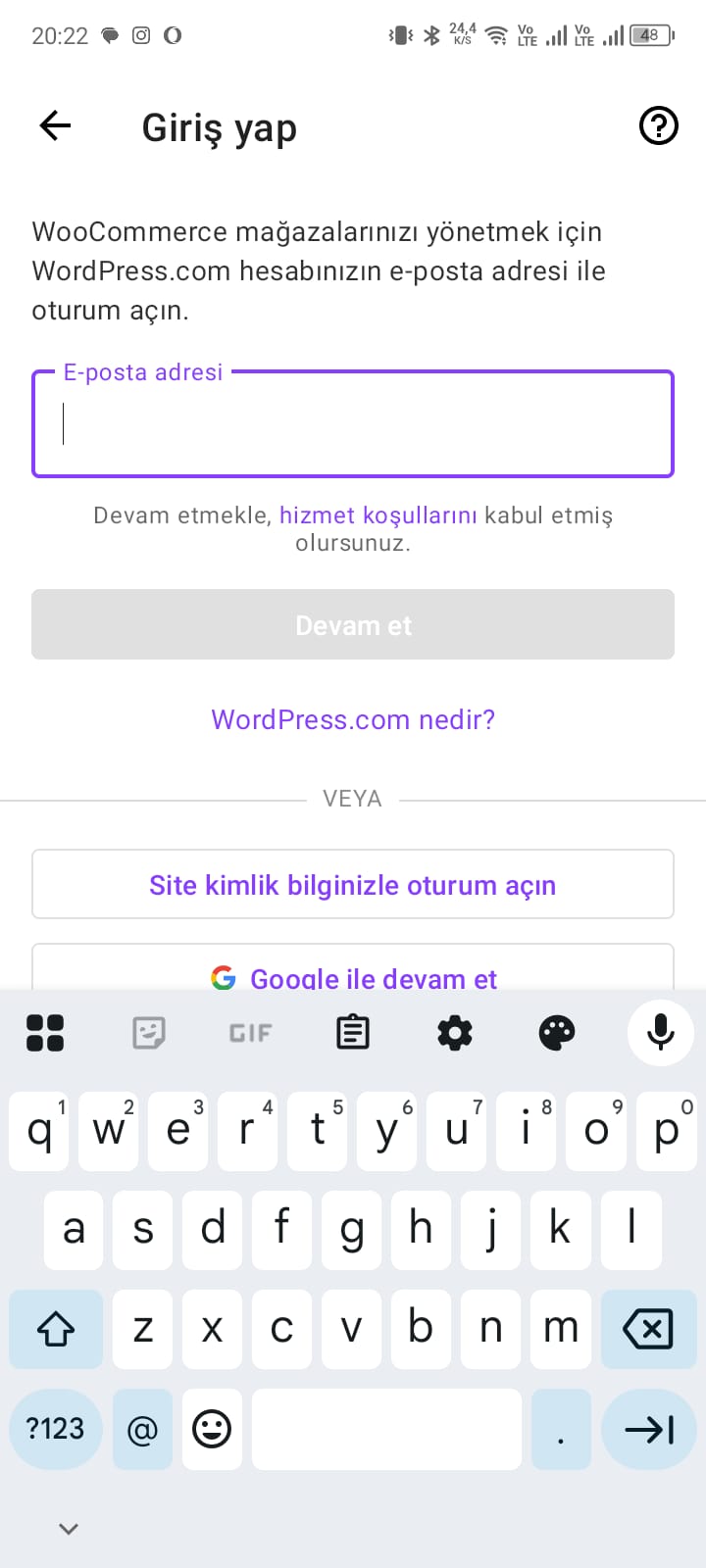Collapse the keyboard with the down chevron
Image resolution: width=706 pixels, height=1568 pixels.
(67, 1528)
